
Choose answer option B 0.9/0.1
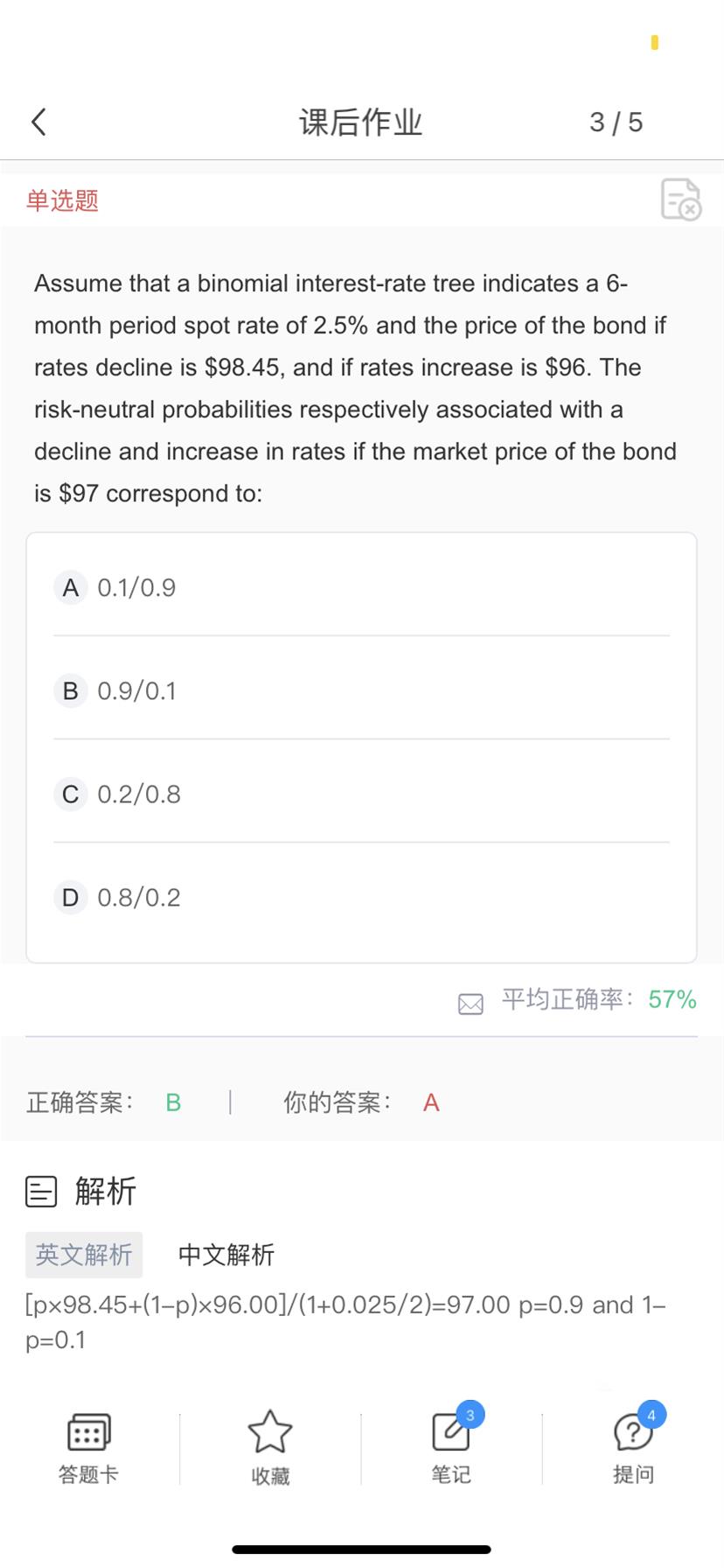(x=361, y=690)
